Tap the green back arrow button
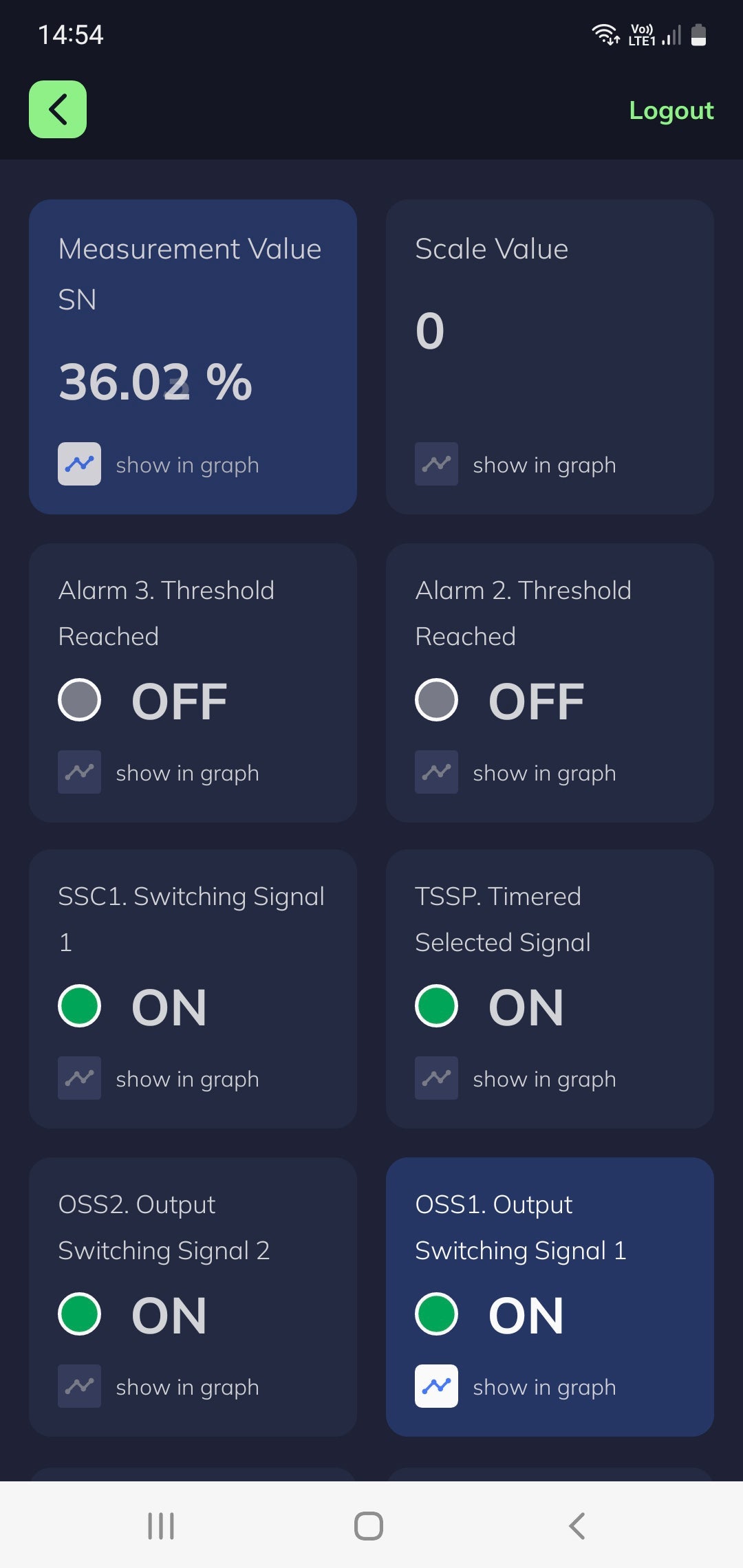The height and width of the screenshot is (1568, 743). pyautogui.click(x=58, y=109)
